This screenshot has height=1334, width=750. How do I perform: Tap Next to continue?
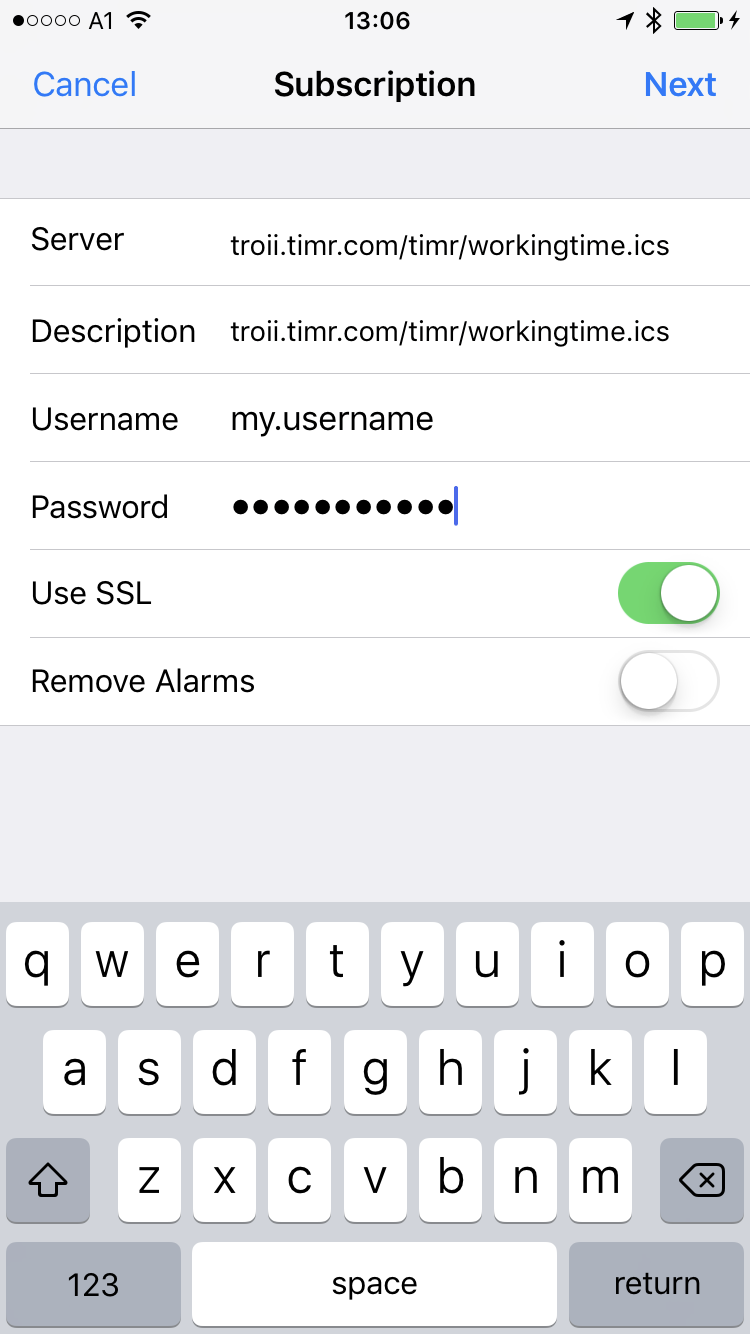[680, 85]
